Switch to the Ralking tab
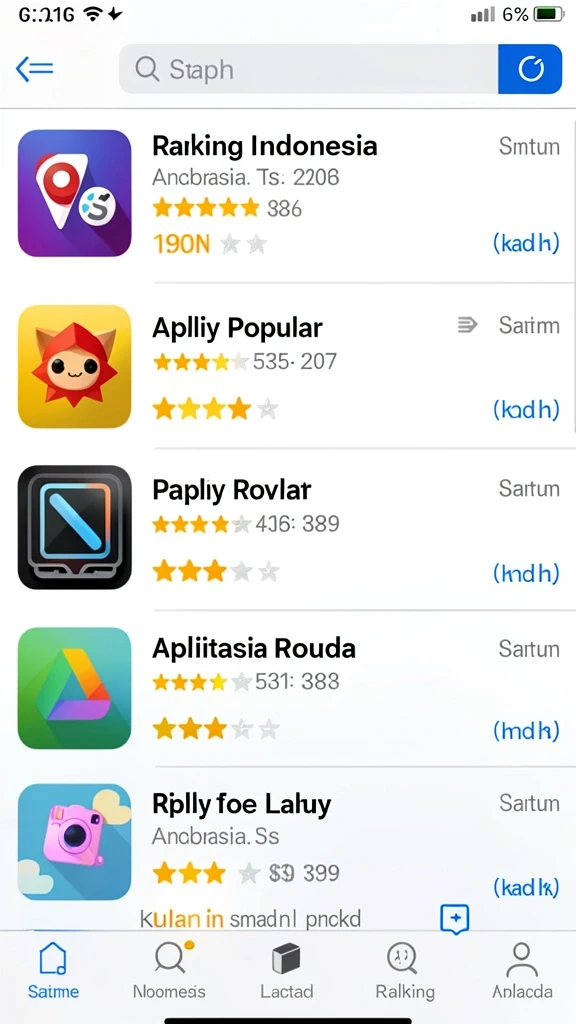This screenshot has width=576, height=1024. [405, 970]
